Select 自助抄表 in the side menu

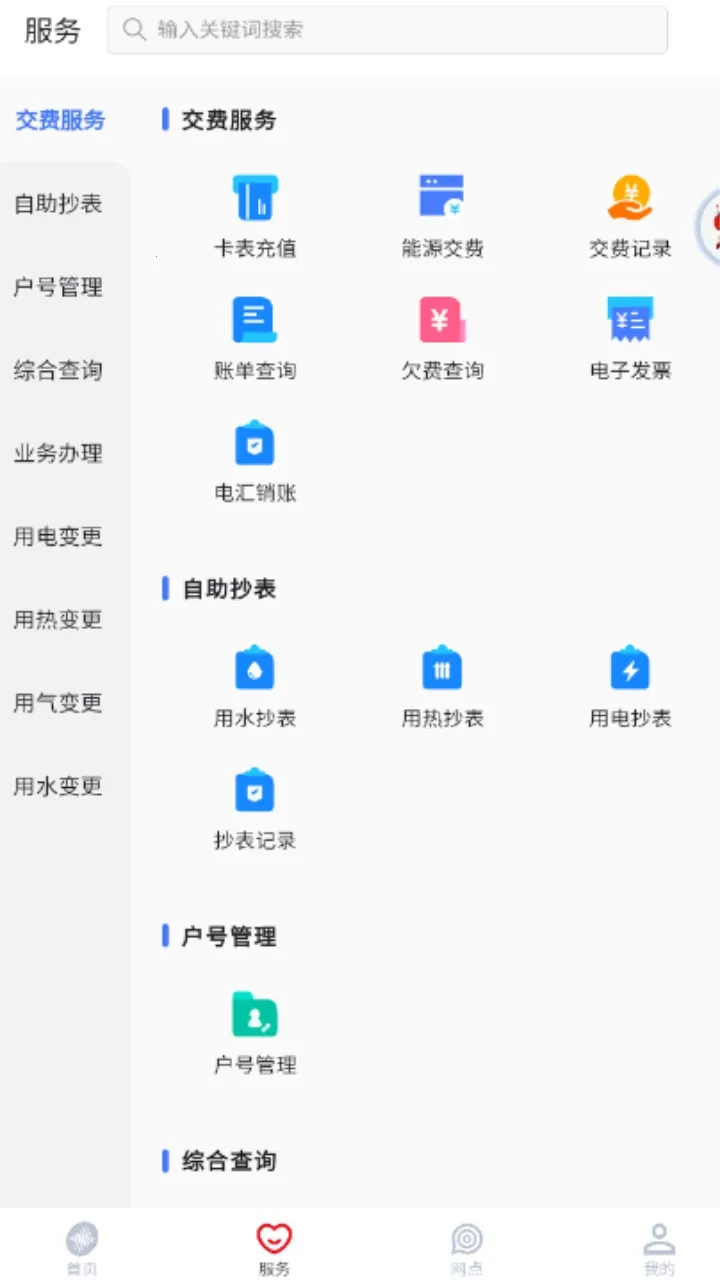coord(58,204)
